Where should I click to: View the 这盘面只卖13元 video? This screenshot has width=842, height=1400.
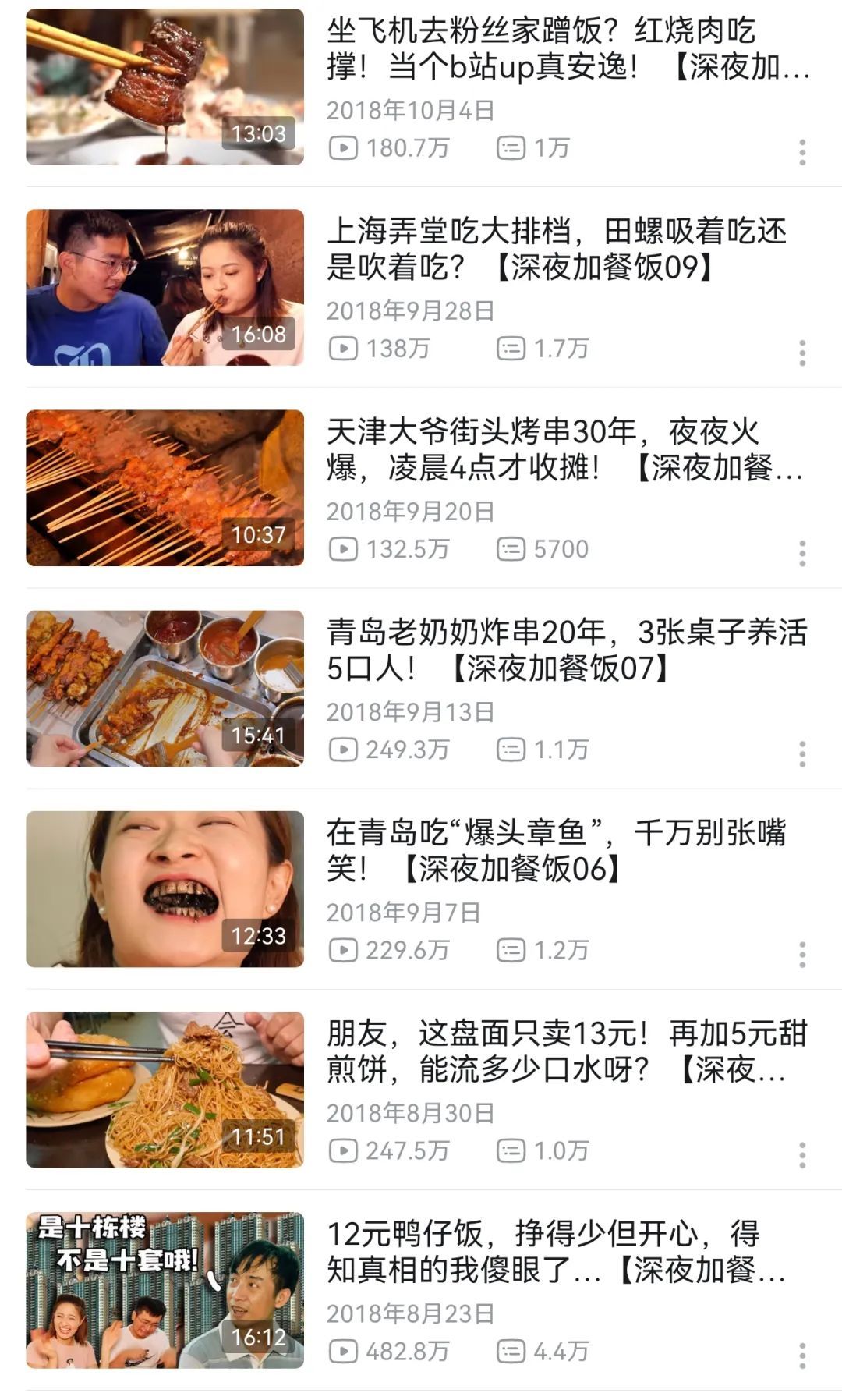(165, 1089)
